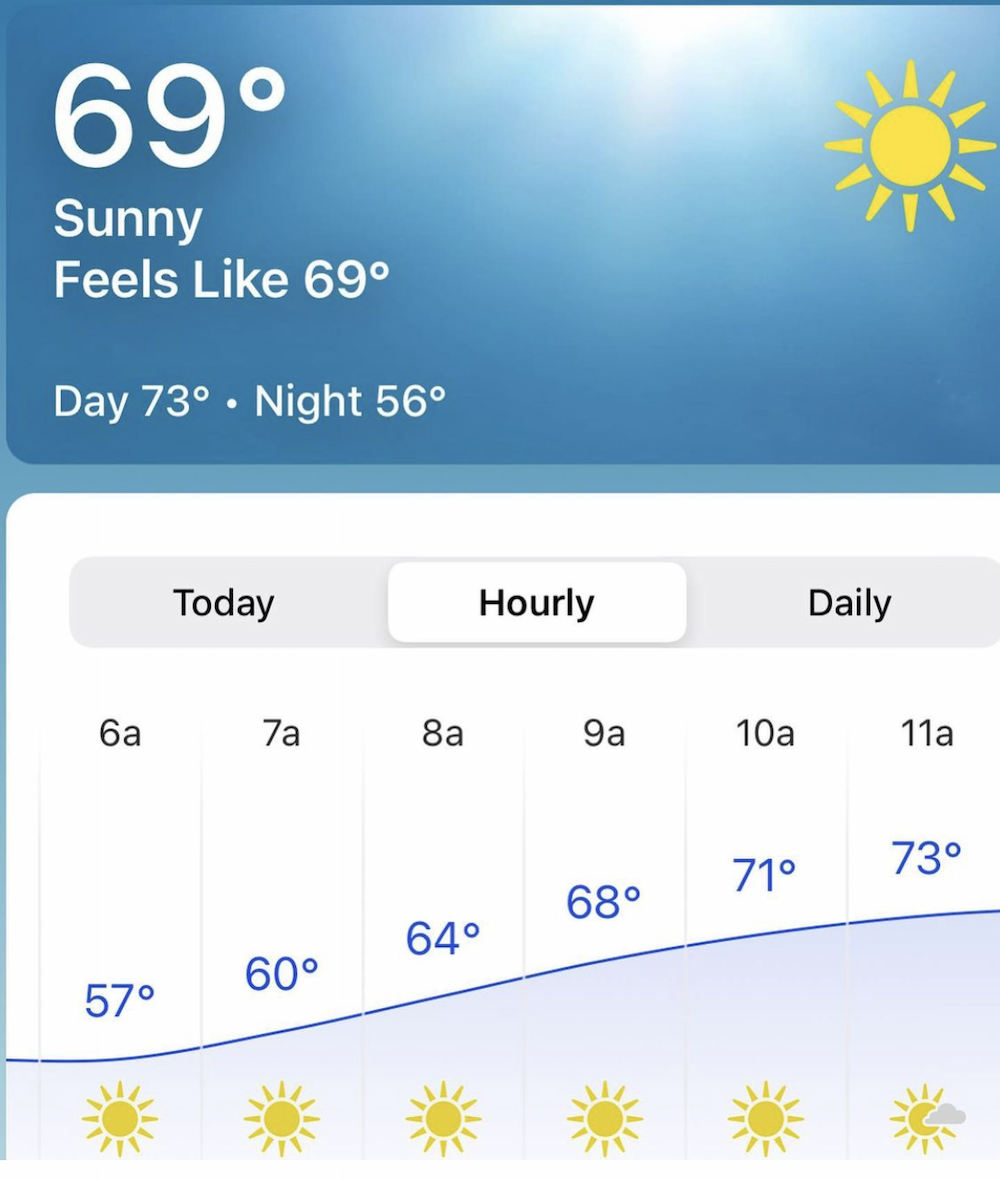
Task: Switch to the Today tab
Action: (x=224, y=603)
